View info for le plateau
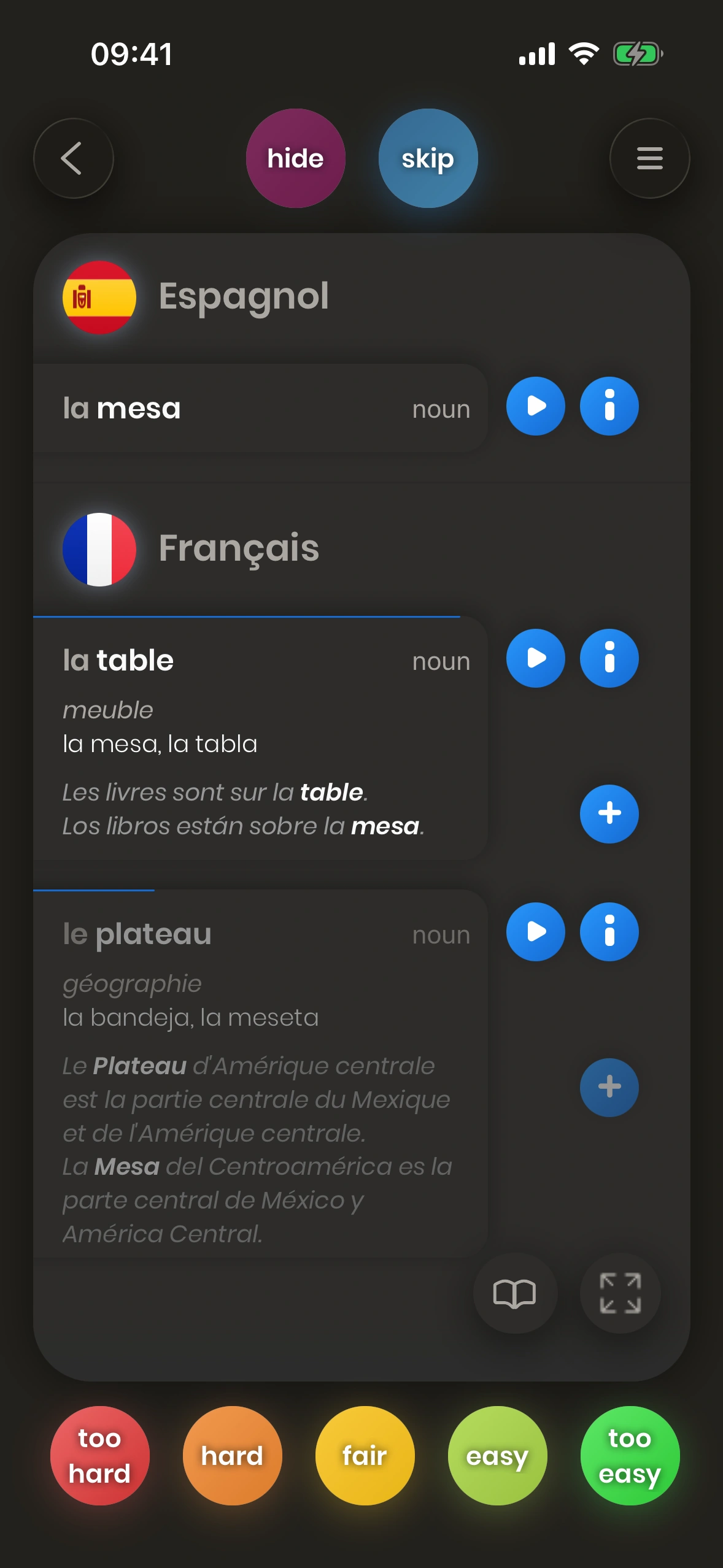 coord(609,932)
